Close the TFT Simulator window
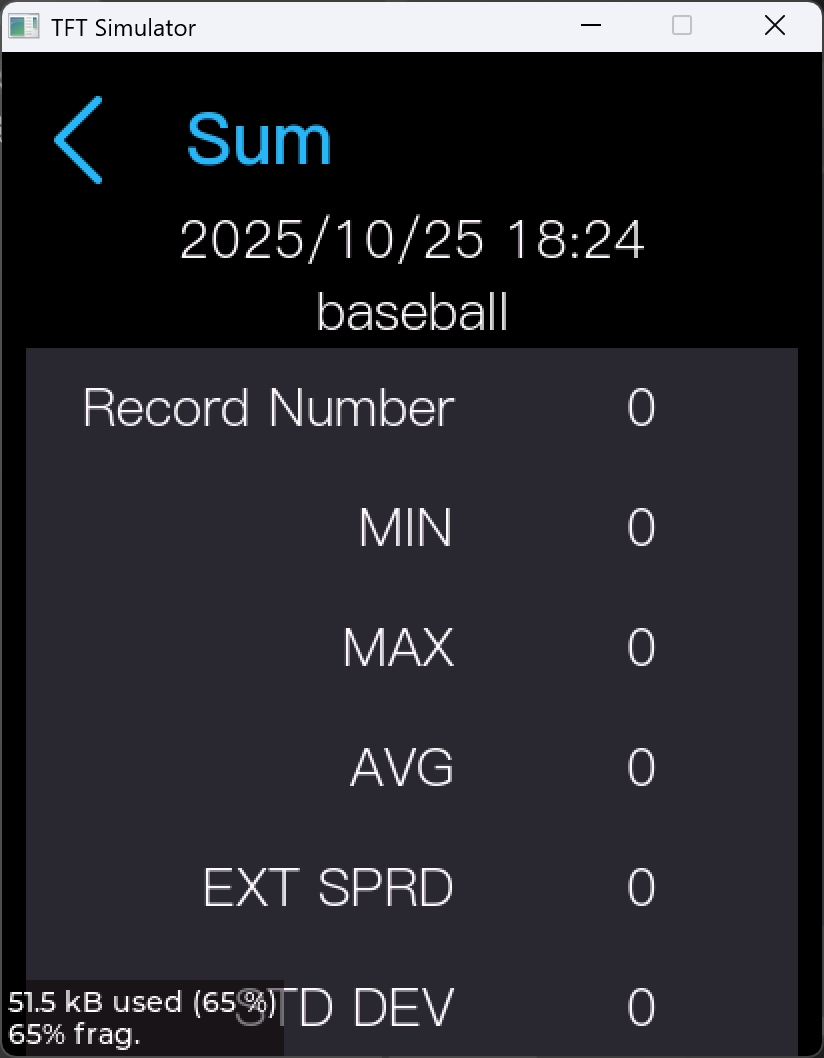The width and height of the screenshot is (824, 1058). (774, 26)
